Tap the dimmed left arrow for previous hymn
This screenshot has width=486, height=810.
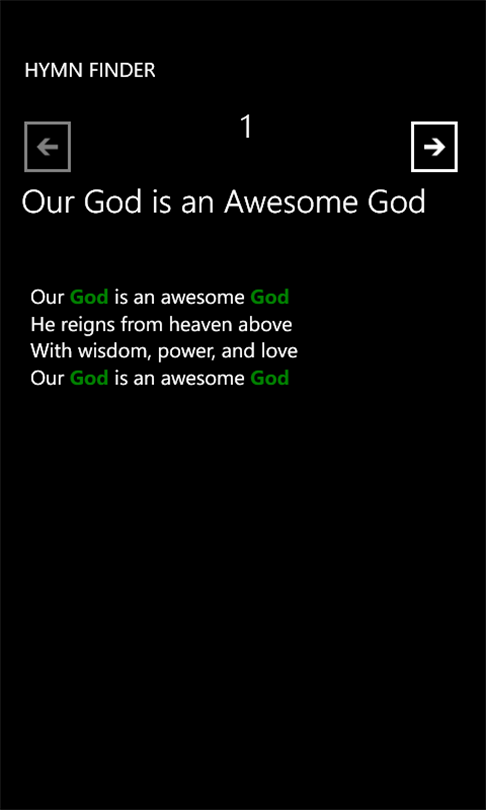(x=48, y=147)
